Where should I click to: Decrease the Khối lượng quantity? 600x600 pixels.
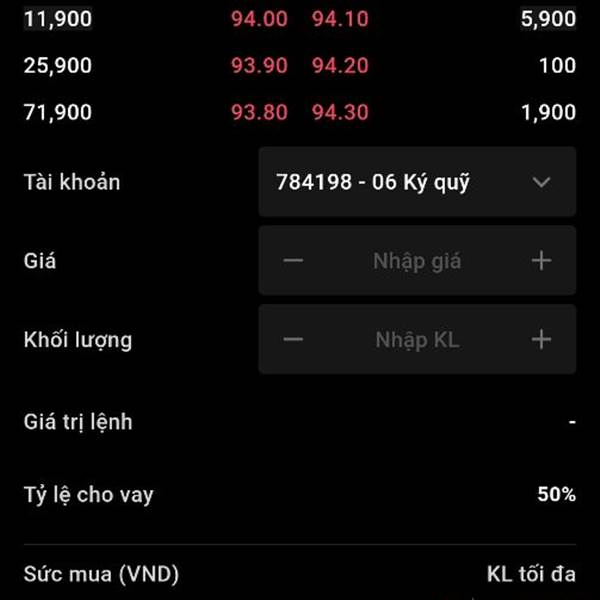(293, 340)
